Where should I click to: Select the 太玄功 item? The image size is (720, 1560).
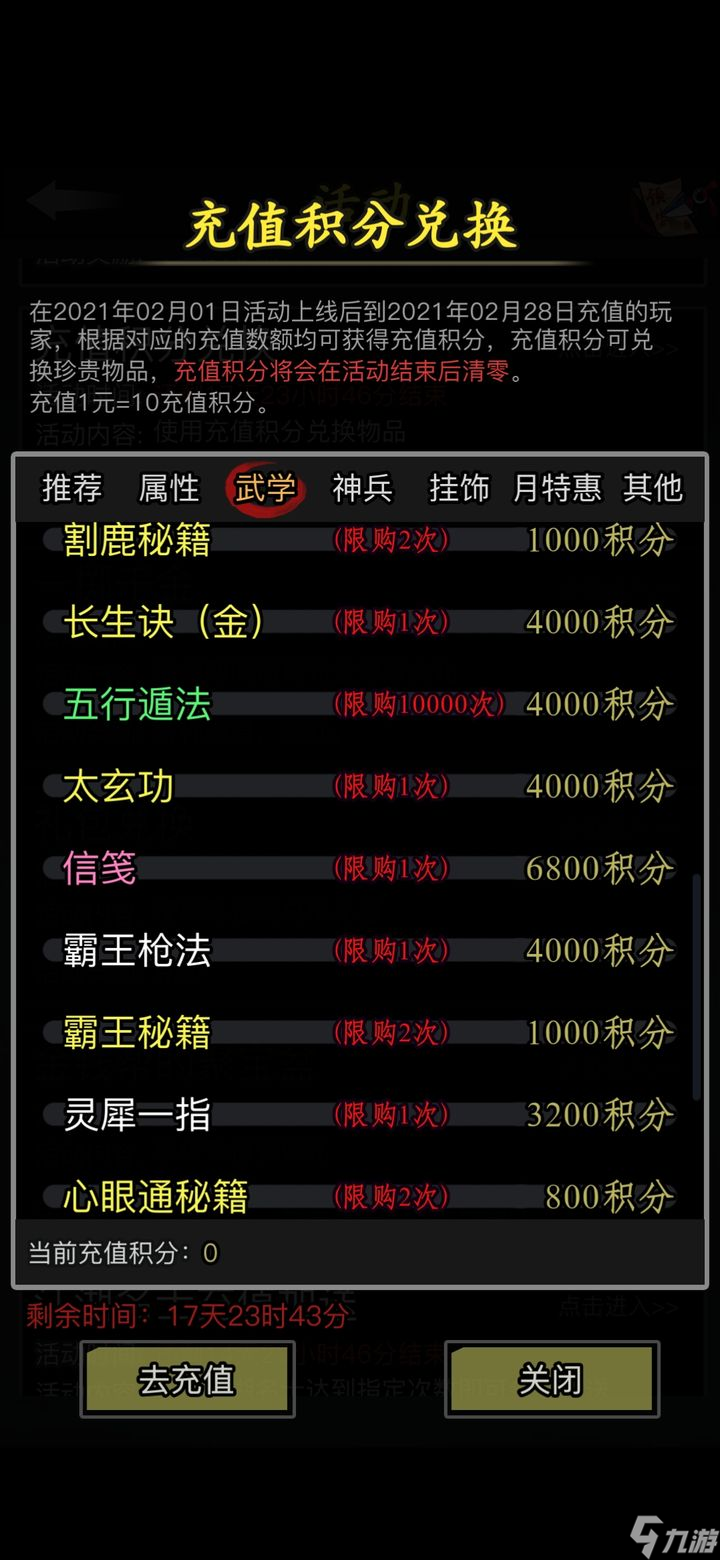pyautogui.click(x=360, y=787)
